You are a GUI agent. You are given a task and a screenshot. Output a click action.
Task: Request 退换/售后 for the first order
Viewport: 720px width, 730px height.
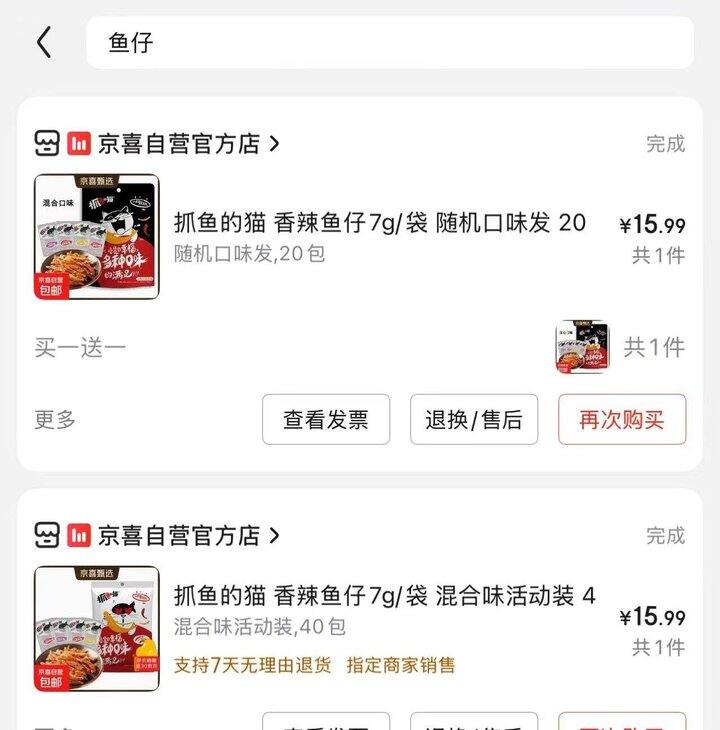[474, 420]
